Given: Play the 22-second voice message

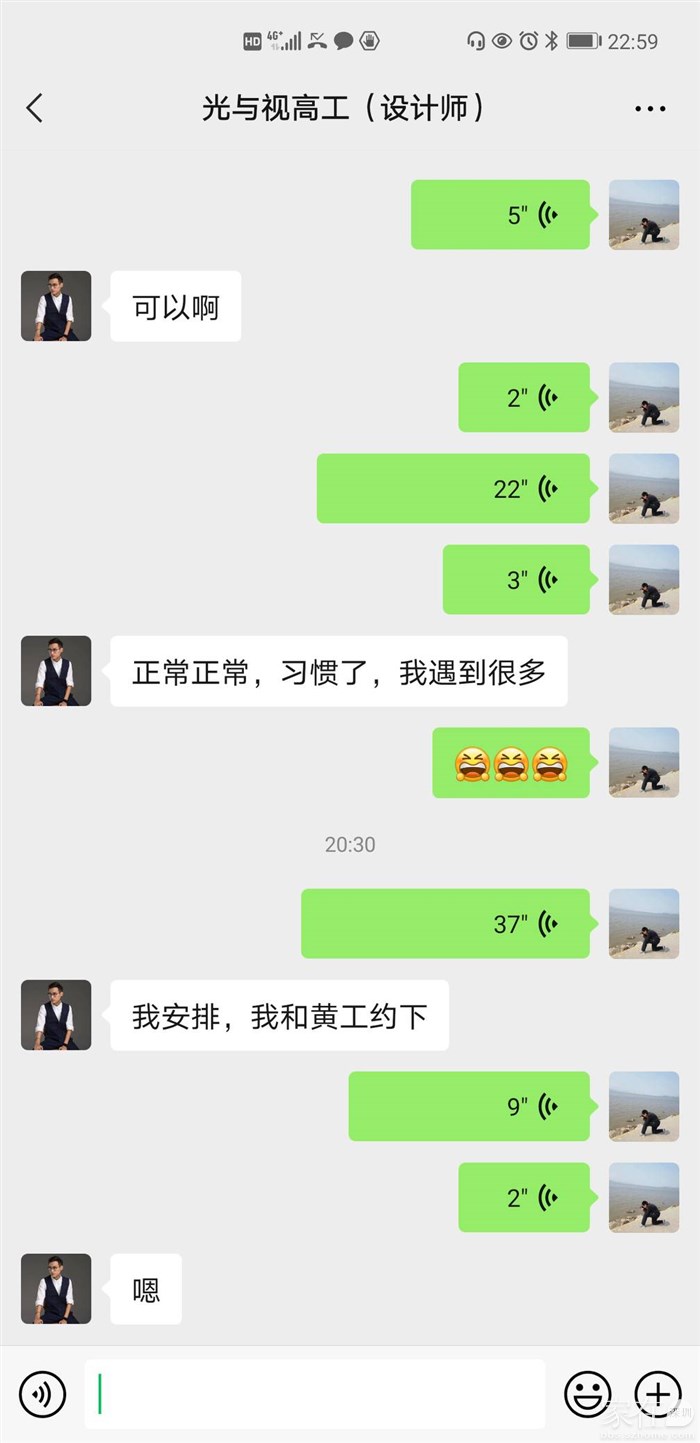Looking at the screenshot, I should [x=453, y=489].
